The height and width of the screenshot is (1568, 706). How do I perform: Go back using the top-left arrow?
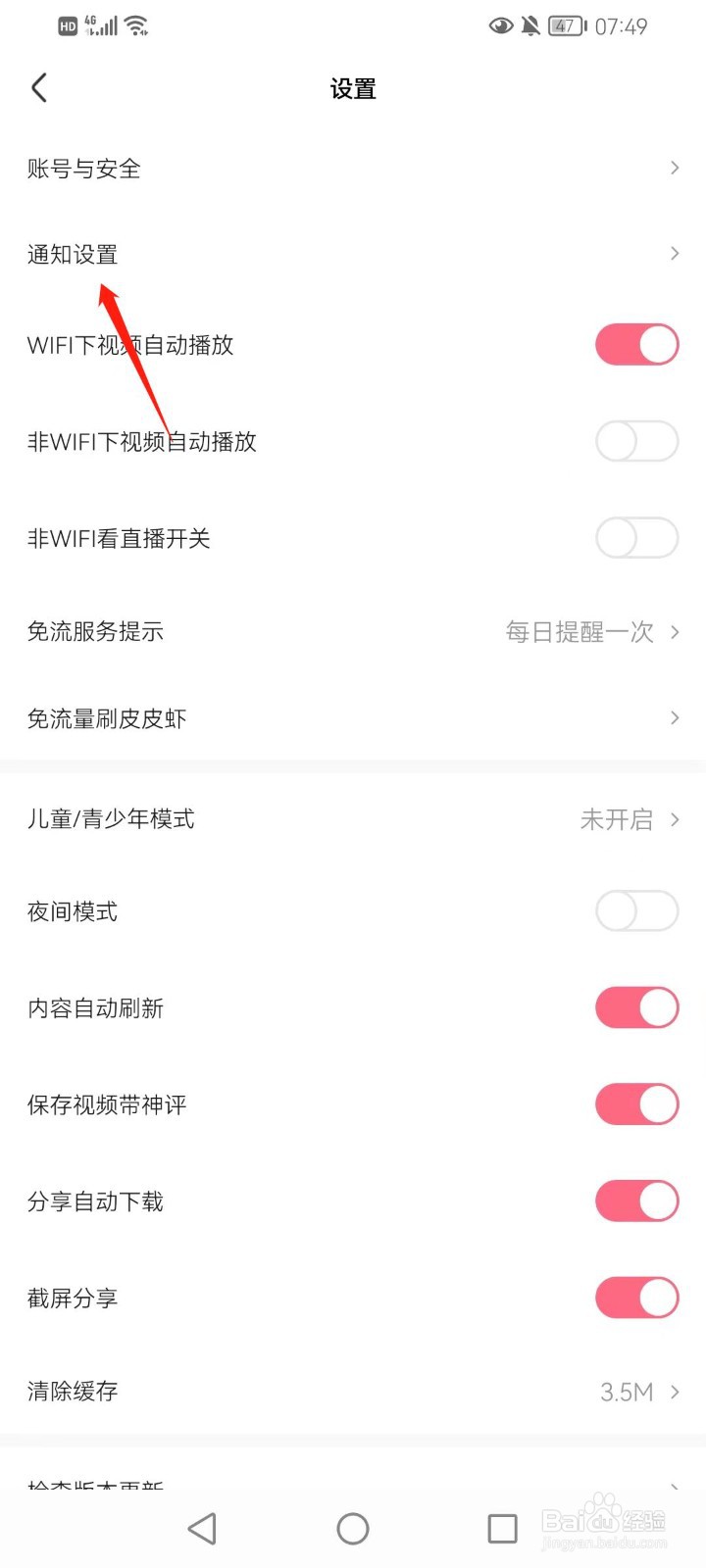pyautogui.click(x=39, y=88)
